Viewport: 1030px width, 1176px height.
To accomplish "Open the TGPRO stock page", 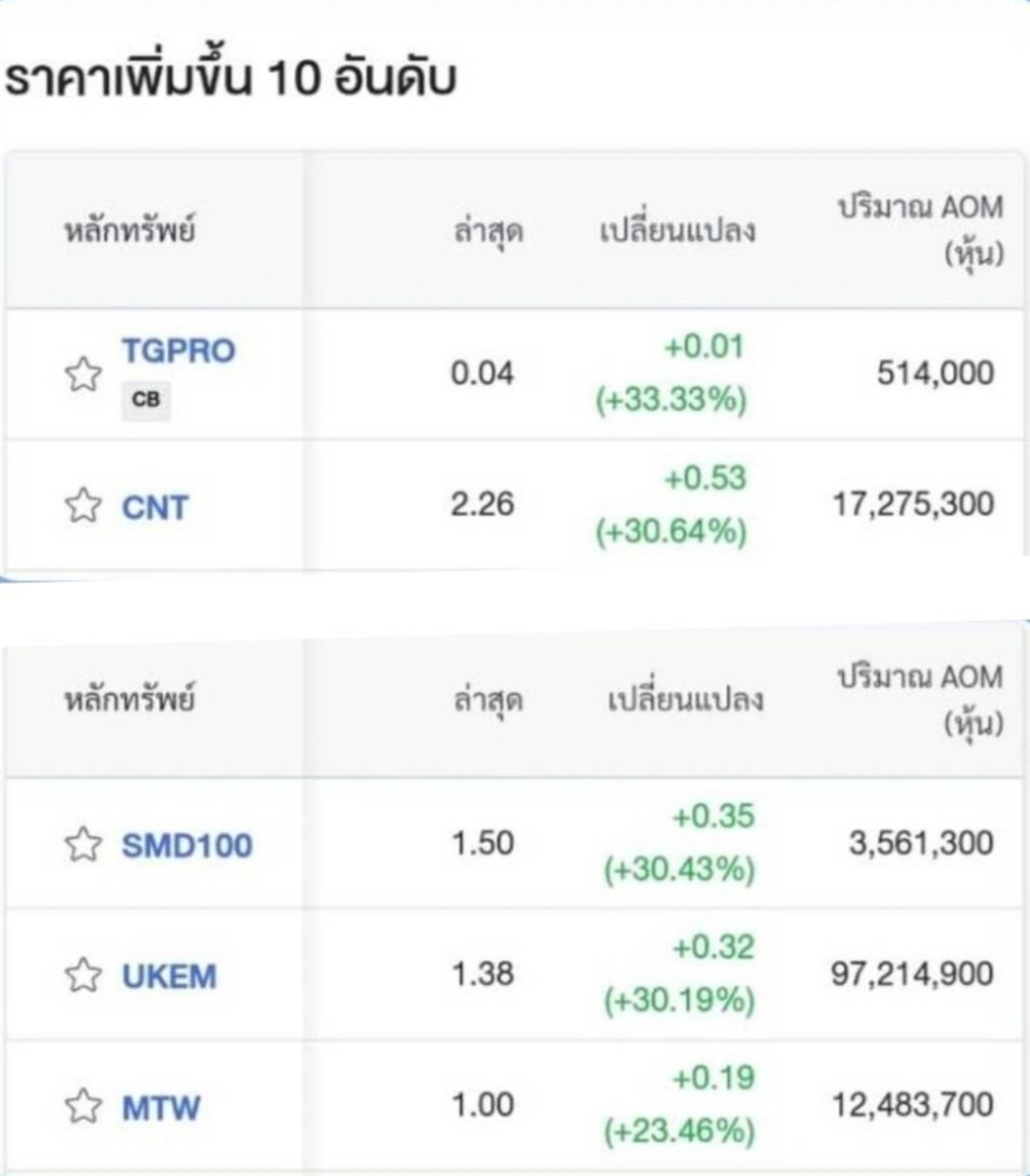I will 179,351.
